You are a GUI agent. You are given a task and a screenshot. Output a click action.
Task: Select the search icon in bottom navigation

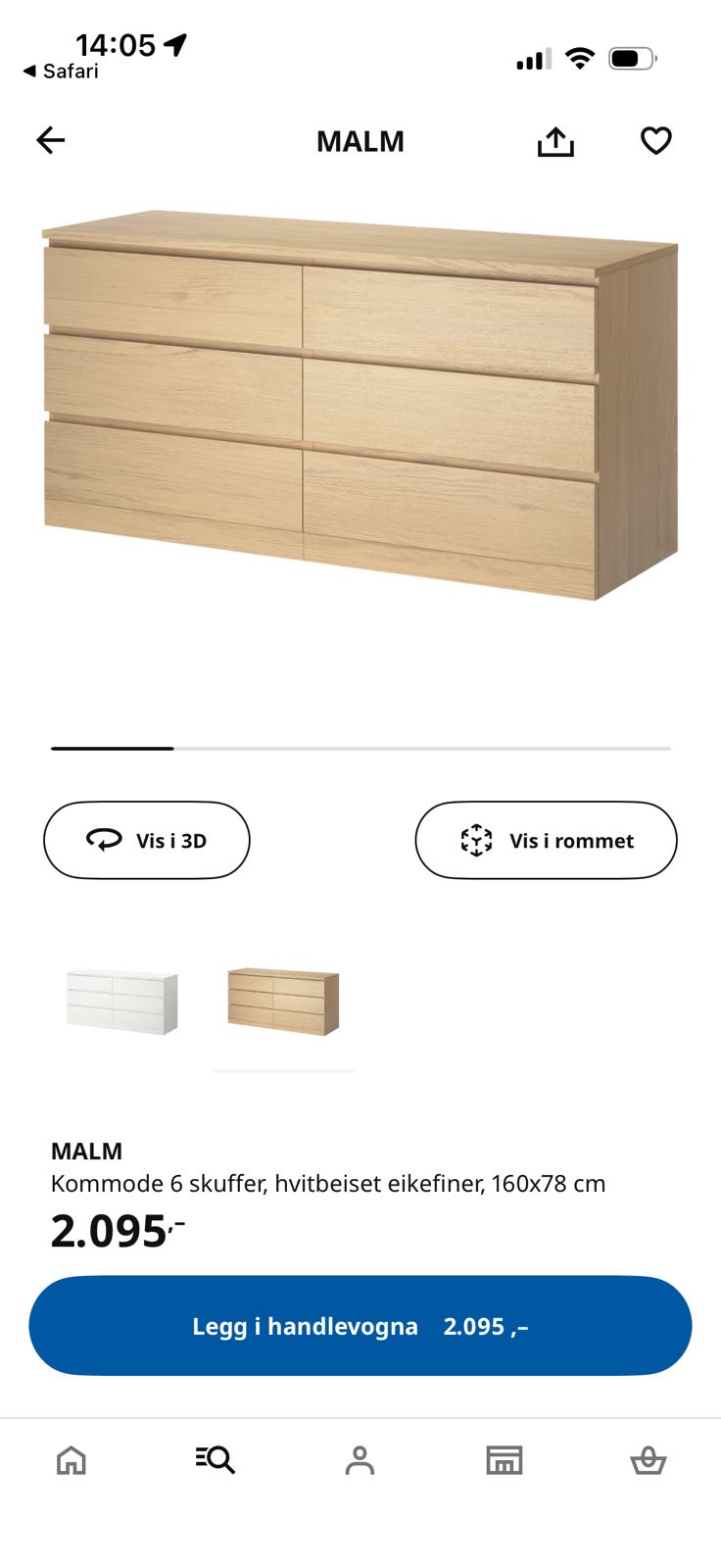[x=216, y=1460]
